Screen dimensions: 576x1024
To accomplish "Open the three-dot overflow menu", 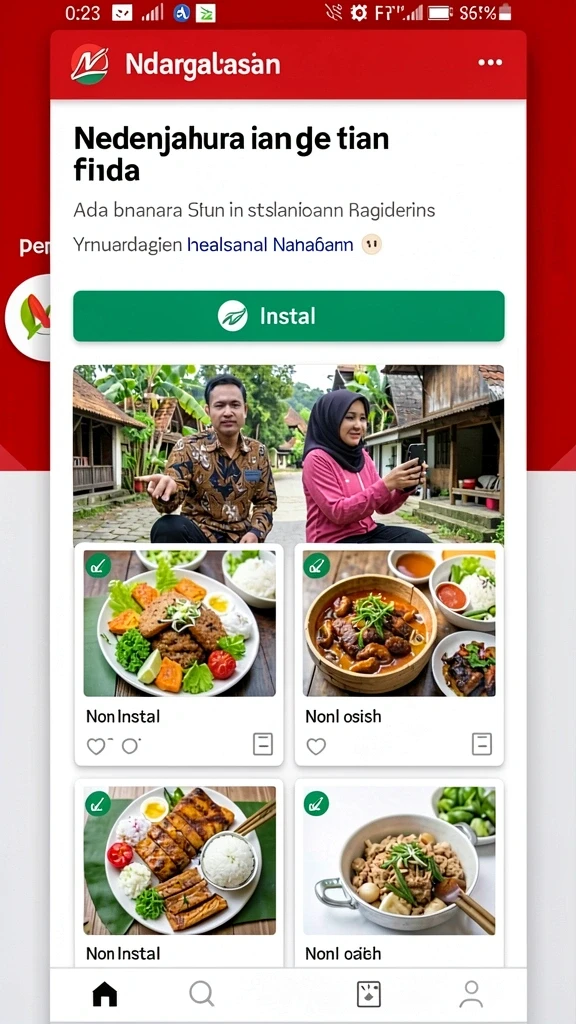I will (x=490, y=63).
